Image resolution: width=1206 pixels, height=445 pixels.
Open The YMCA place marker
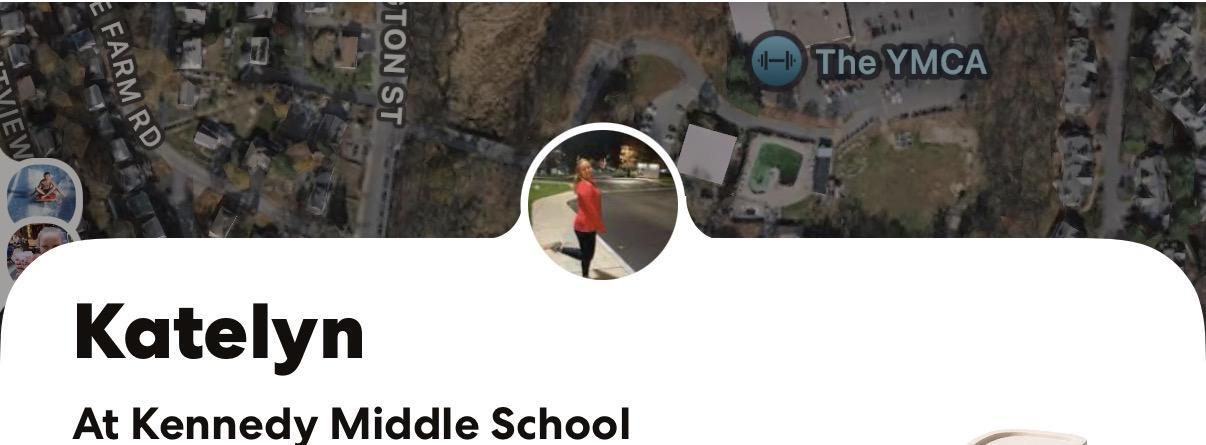(x=777, y=60)
